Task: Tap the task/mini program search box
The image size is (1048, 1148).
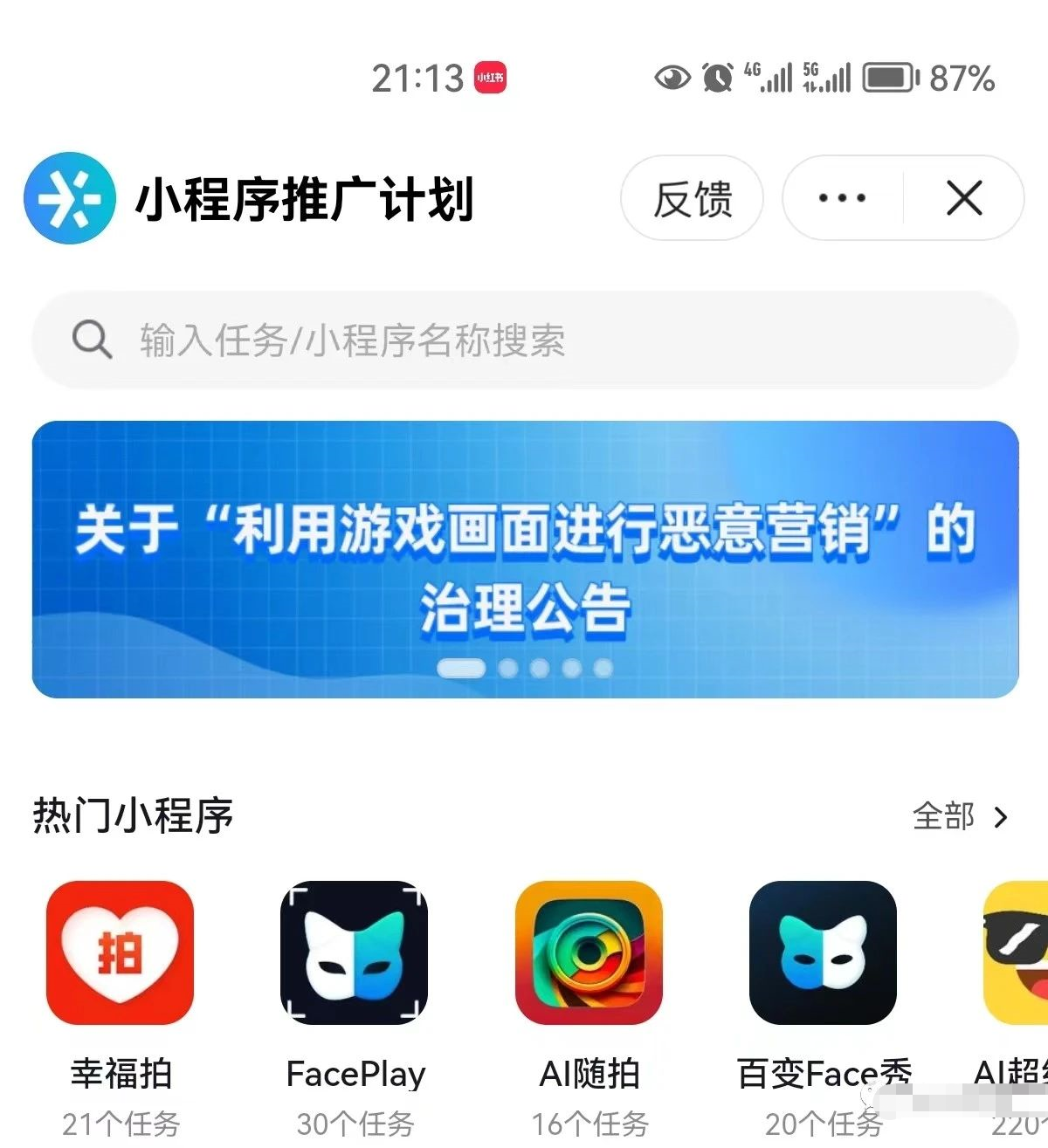Action: (x=524, y=340)
